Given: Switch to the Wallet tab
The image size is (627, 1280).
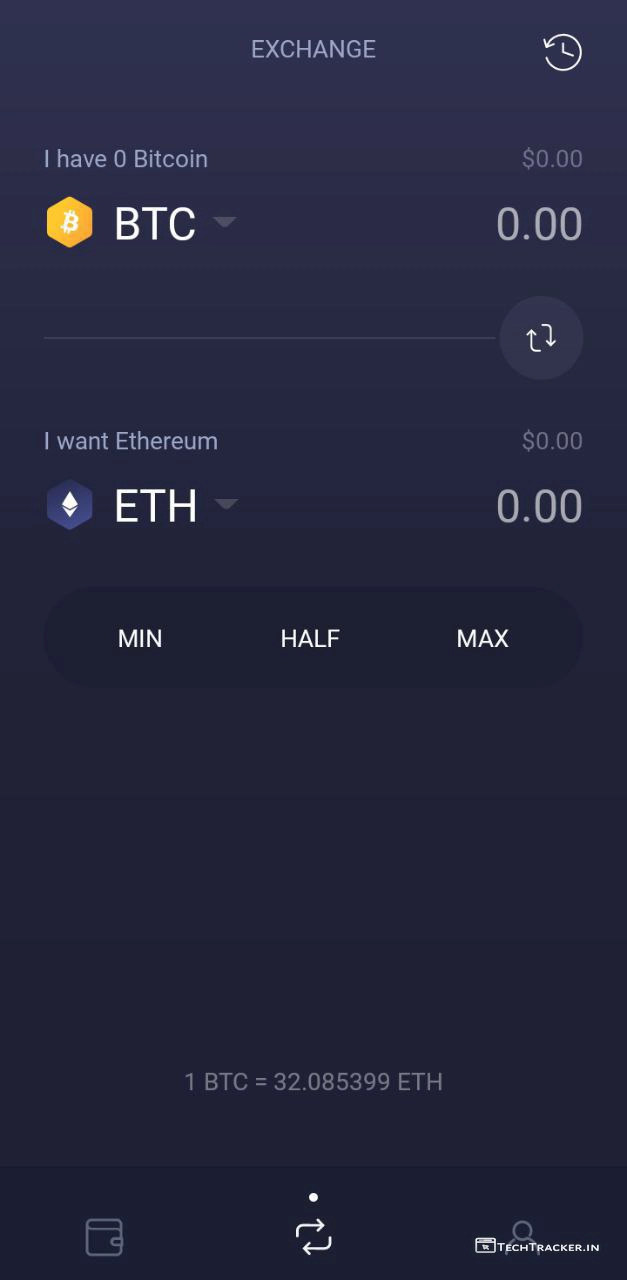Looking at the screenshot, I should click(104, 1237).
